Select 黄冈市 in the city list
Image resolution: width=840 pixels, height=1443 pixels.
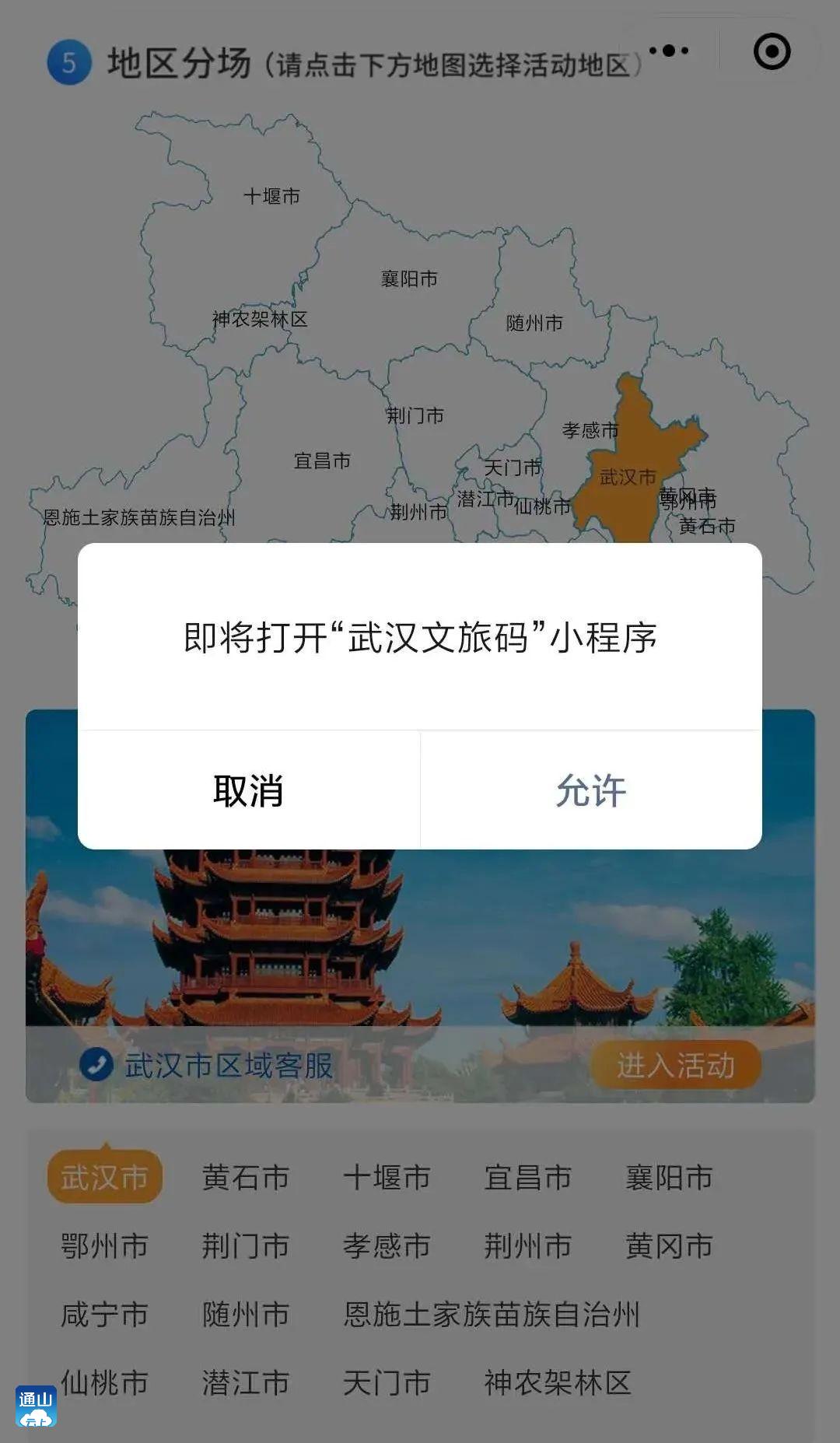[669, 1245]
